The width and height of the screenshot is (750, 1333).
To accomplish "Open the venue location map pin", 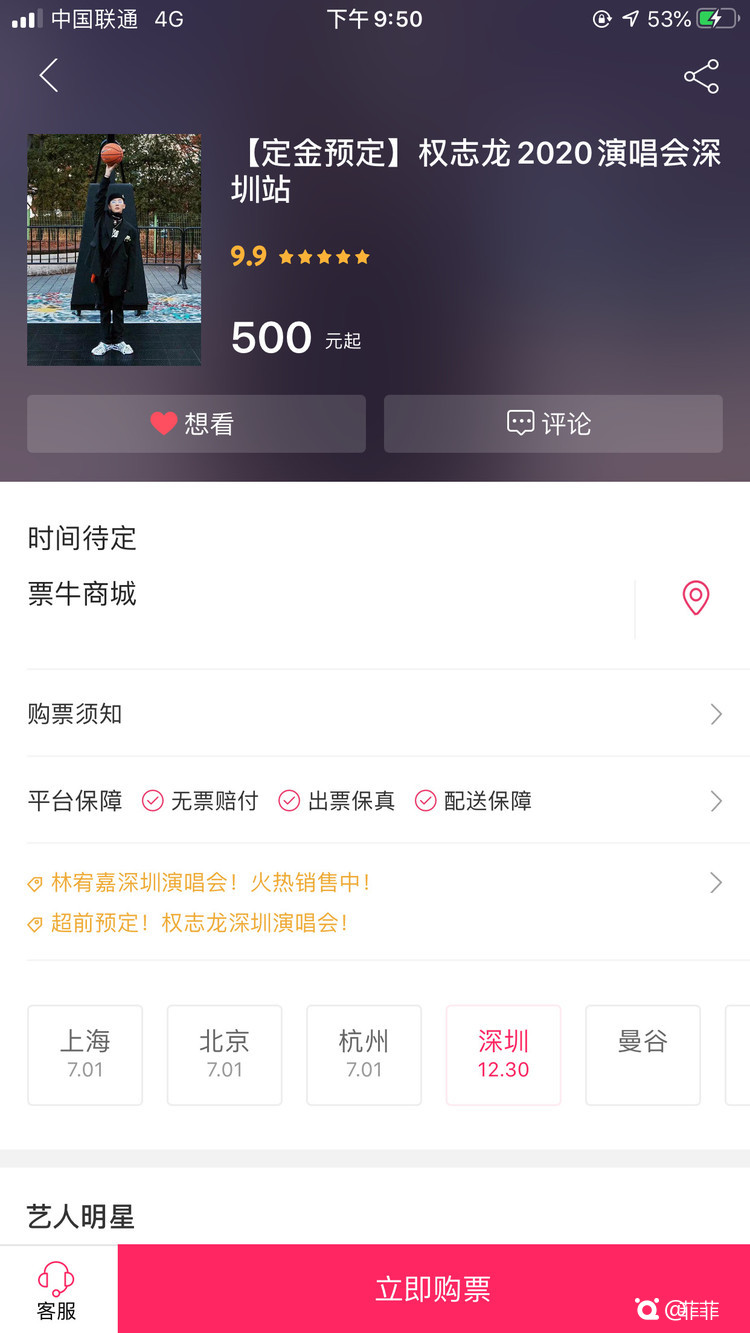I will pos(695,598).
